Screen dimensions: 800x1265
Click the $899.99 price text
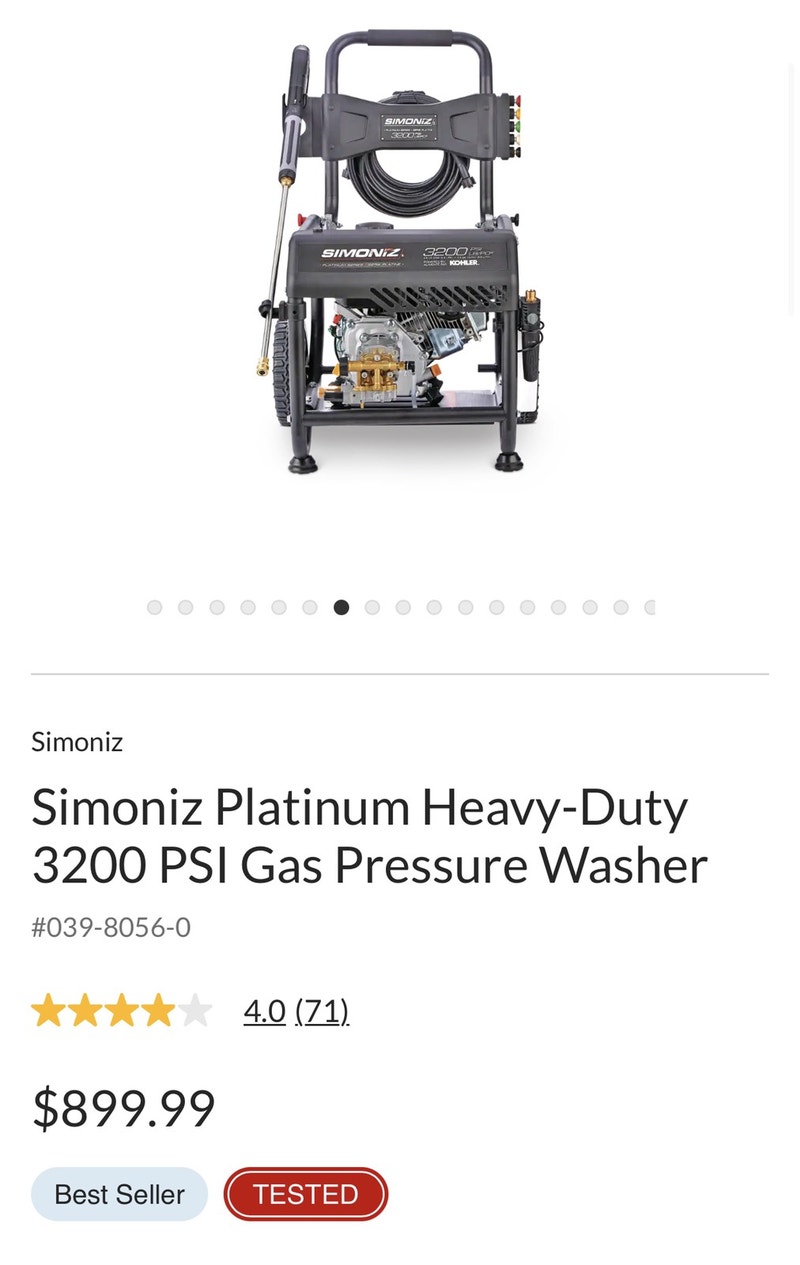pos(124,1106)
